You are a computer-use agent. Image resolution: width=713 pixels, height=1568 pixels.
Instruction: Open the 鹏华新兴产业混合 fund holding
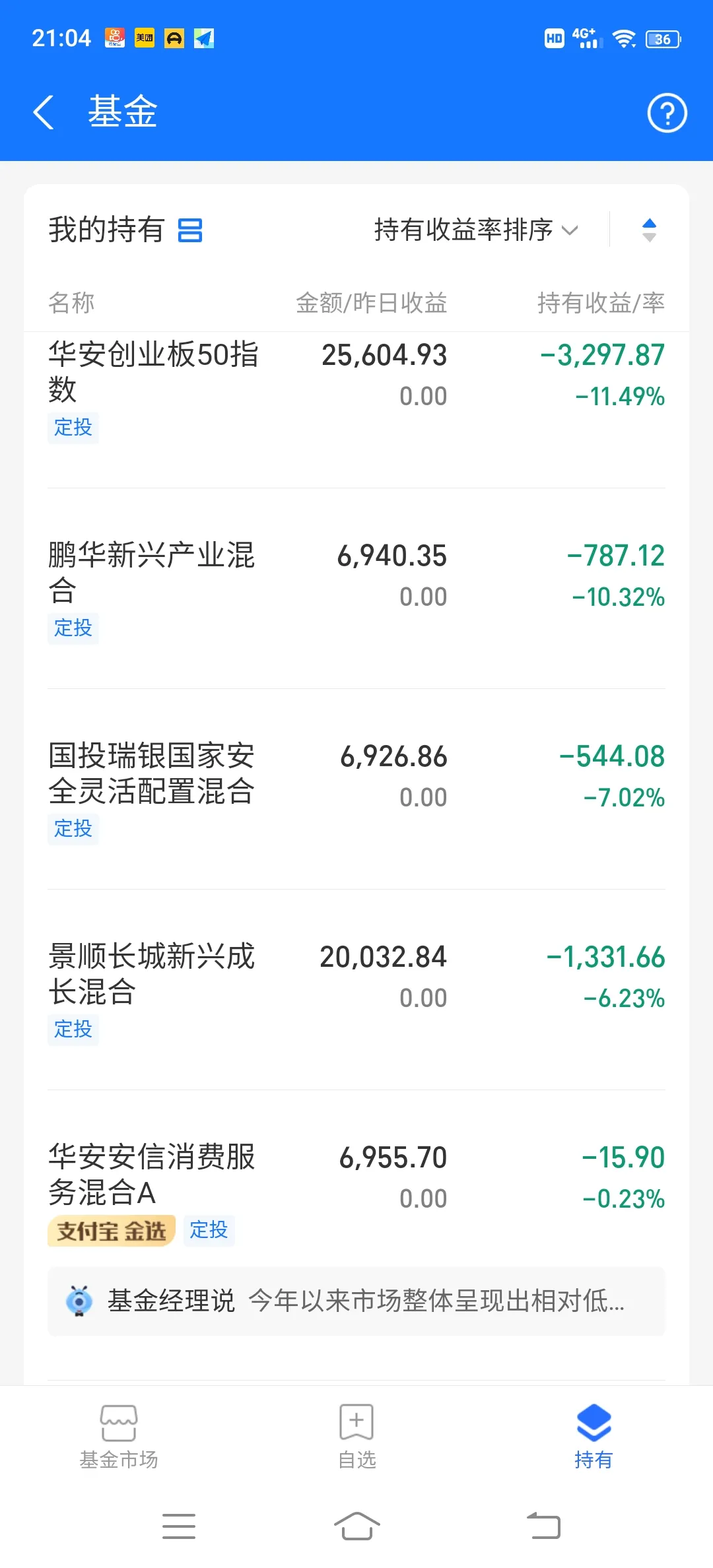[x=356, y=590]
